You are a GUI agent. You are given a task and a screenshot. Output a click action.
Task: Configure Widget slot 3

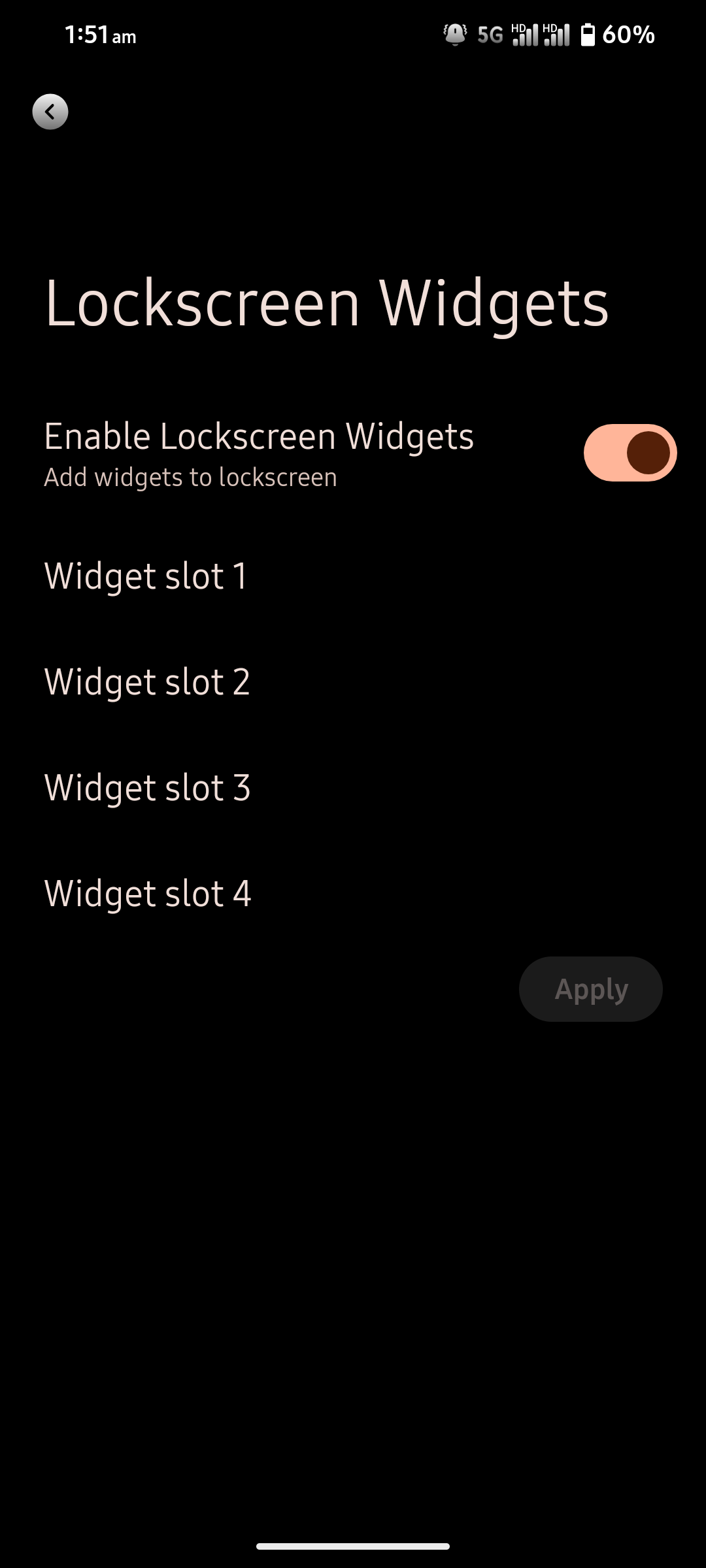(353, 788)
